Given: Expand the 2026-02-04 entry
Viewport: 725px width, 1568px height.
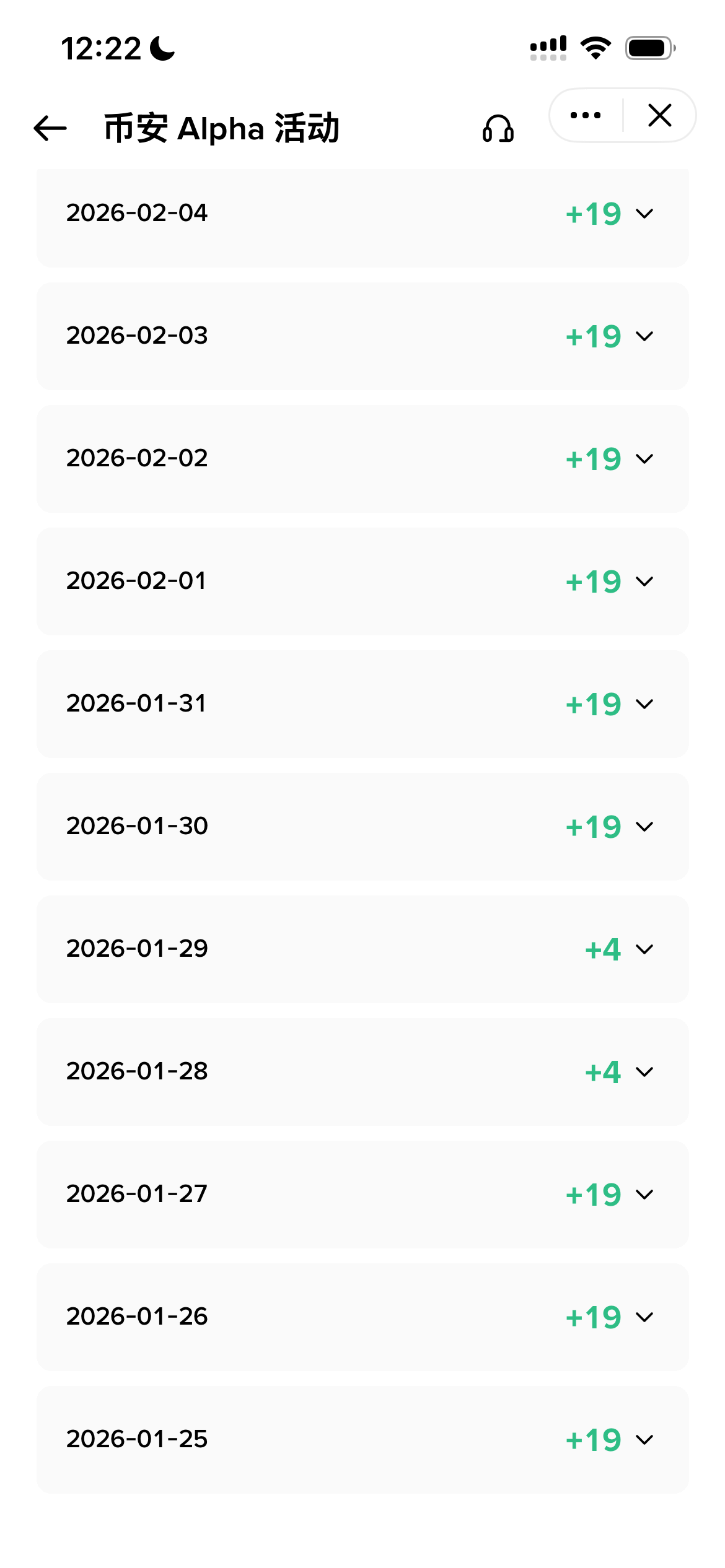Looking at the screenshot, I should 362,214.
